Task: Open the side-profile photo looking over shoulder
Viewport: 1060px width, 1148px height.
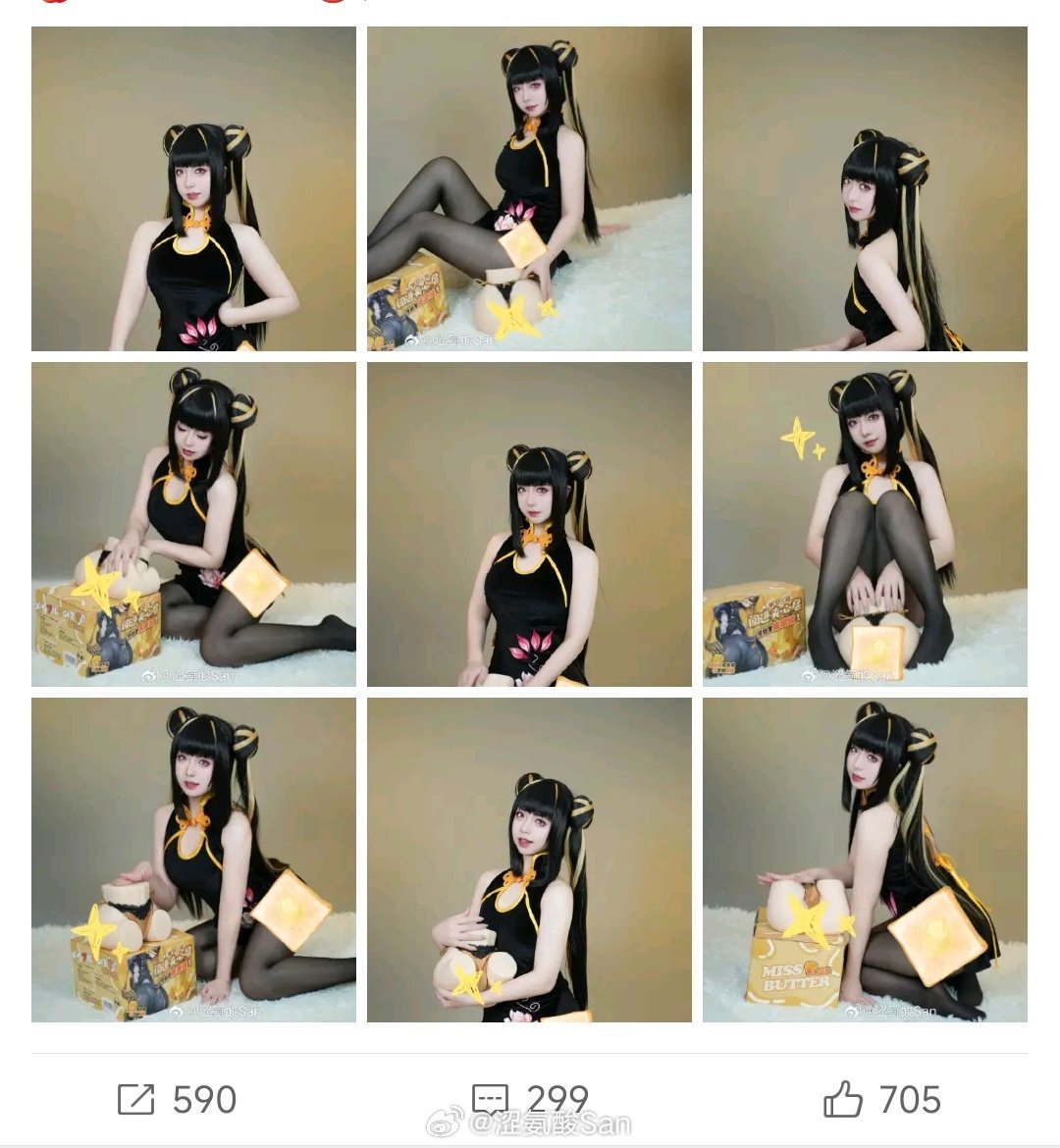Action: pyautogui.click(x=865, y=188)
